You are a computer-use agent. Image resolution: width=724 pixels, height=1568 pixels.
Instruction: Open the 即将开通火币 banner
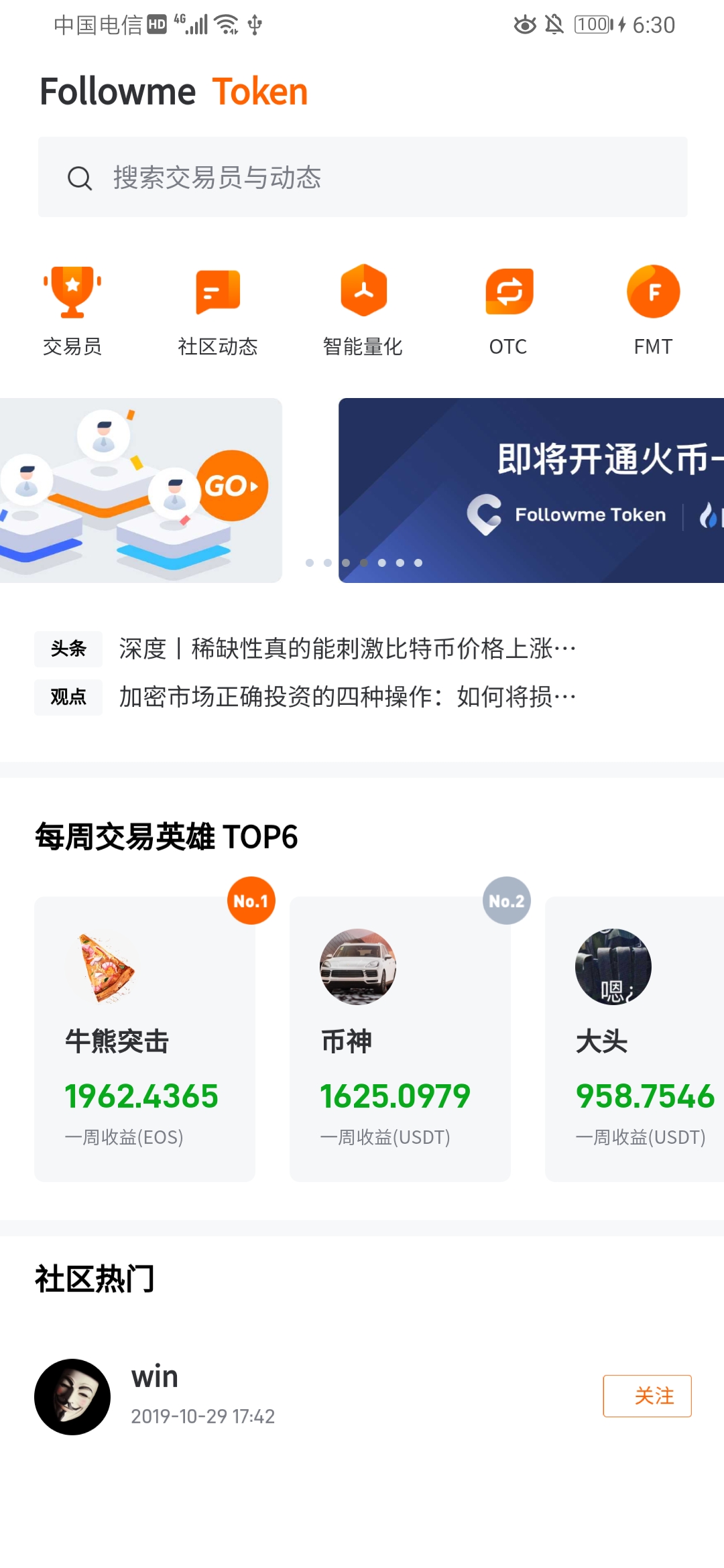(531, 491)
